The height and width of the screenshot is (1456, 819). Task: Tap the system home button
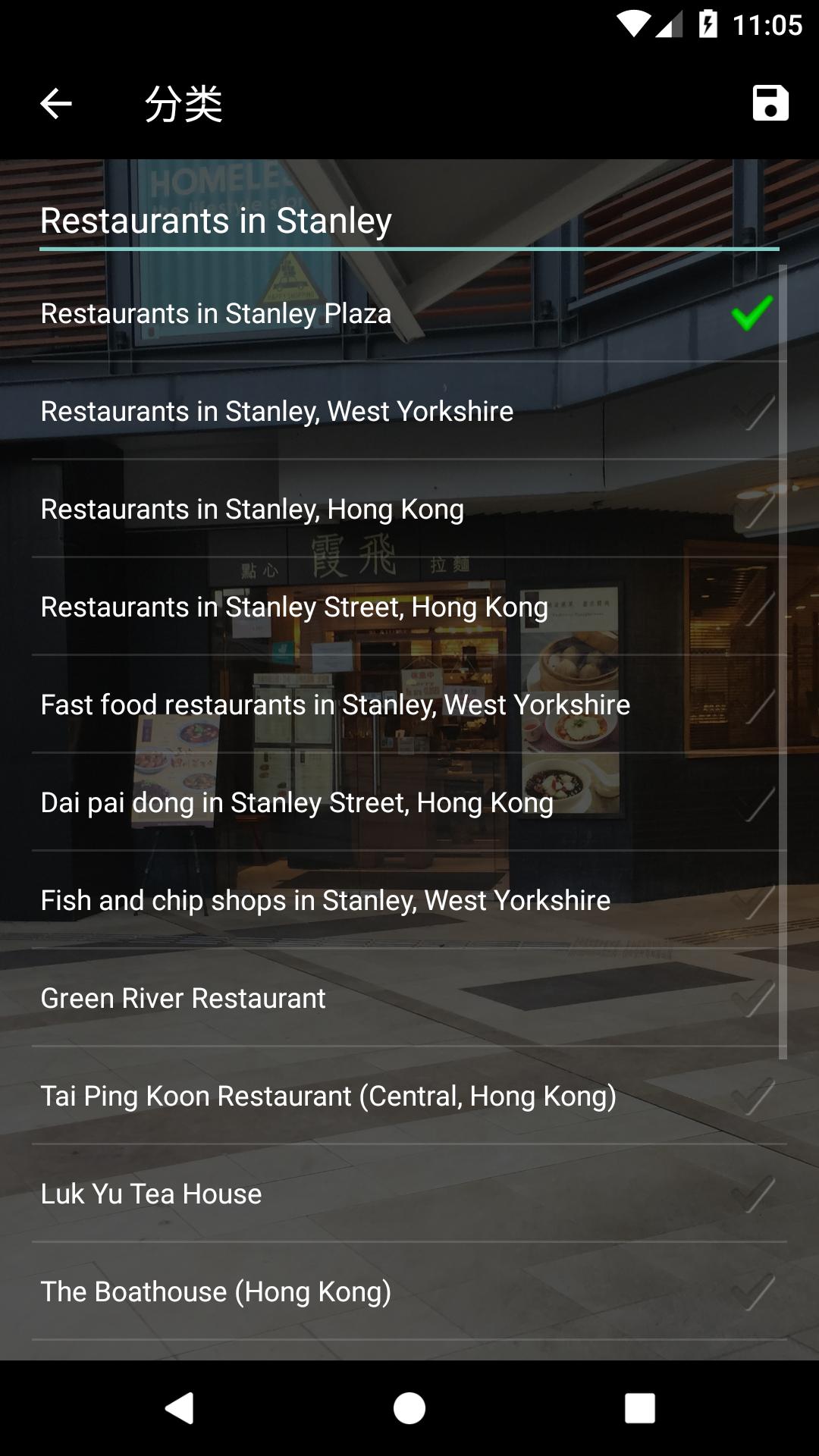409,1408
